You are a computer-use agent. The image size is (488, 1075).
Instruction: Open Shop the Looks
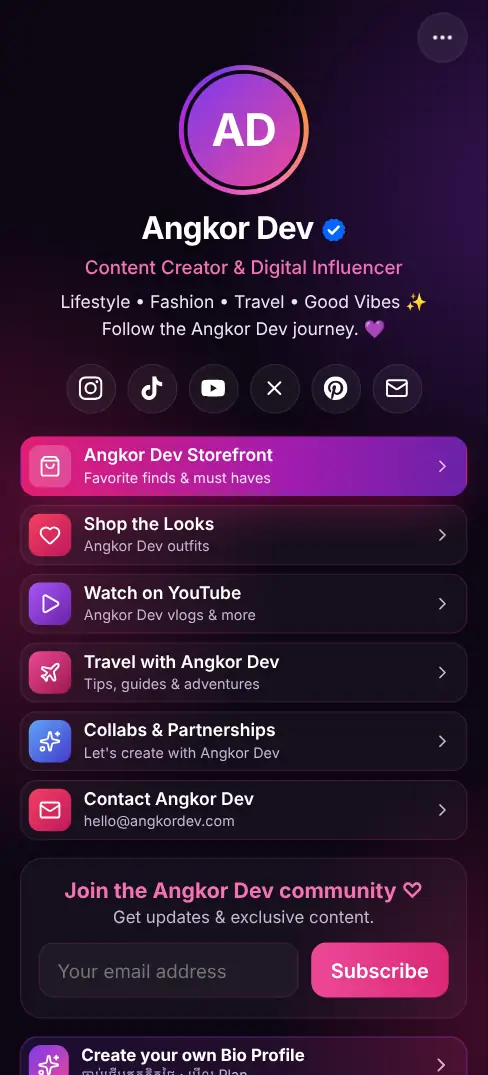pos(243,535)
